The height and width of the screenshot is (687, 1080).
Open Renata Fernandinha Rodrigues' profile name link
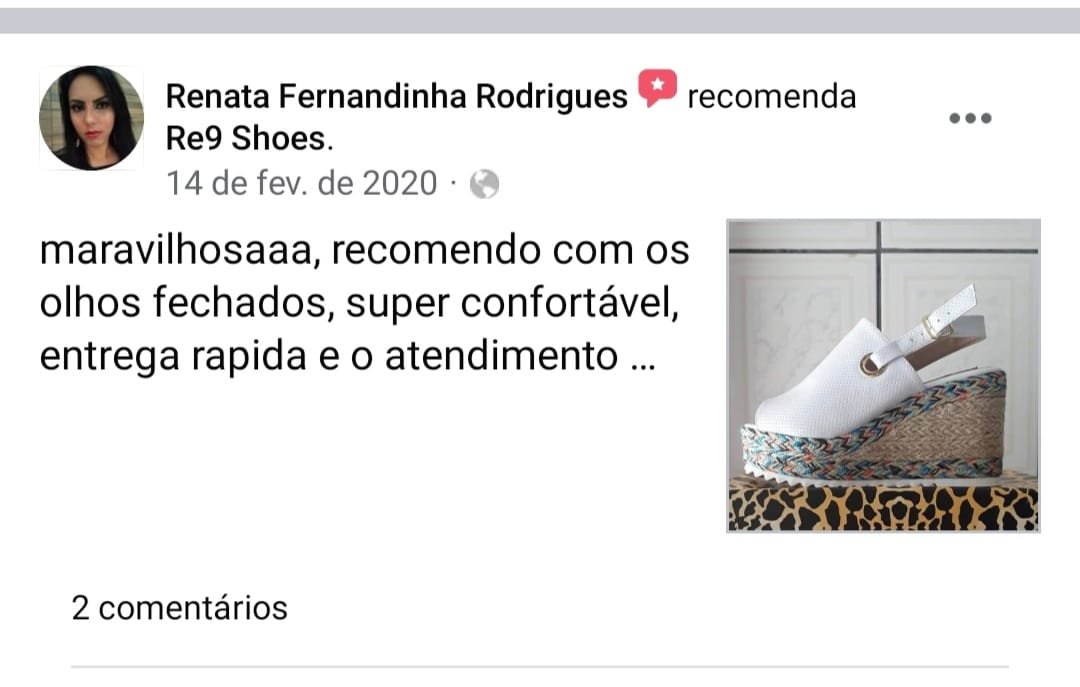click(x=396, y=96)
